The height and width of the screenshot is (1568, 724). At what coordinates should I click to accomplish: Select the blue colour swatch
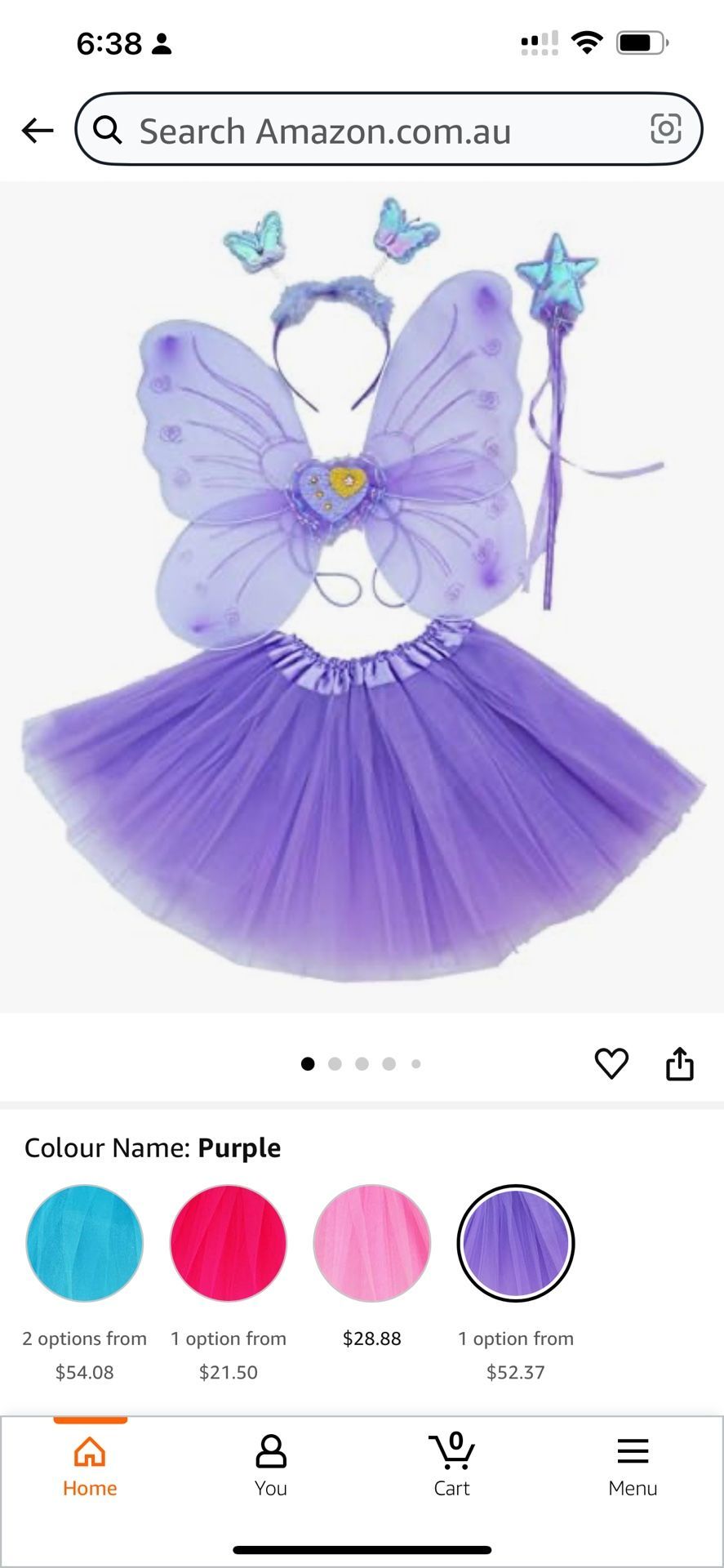click(85, 1243)
